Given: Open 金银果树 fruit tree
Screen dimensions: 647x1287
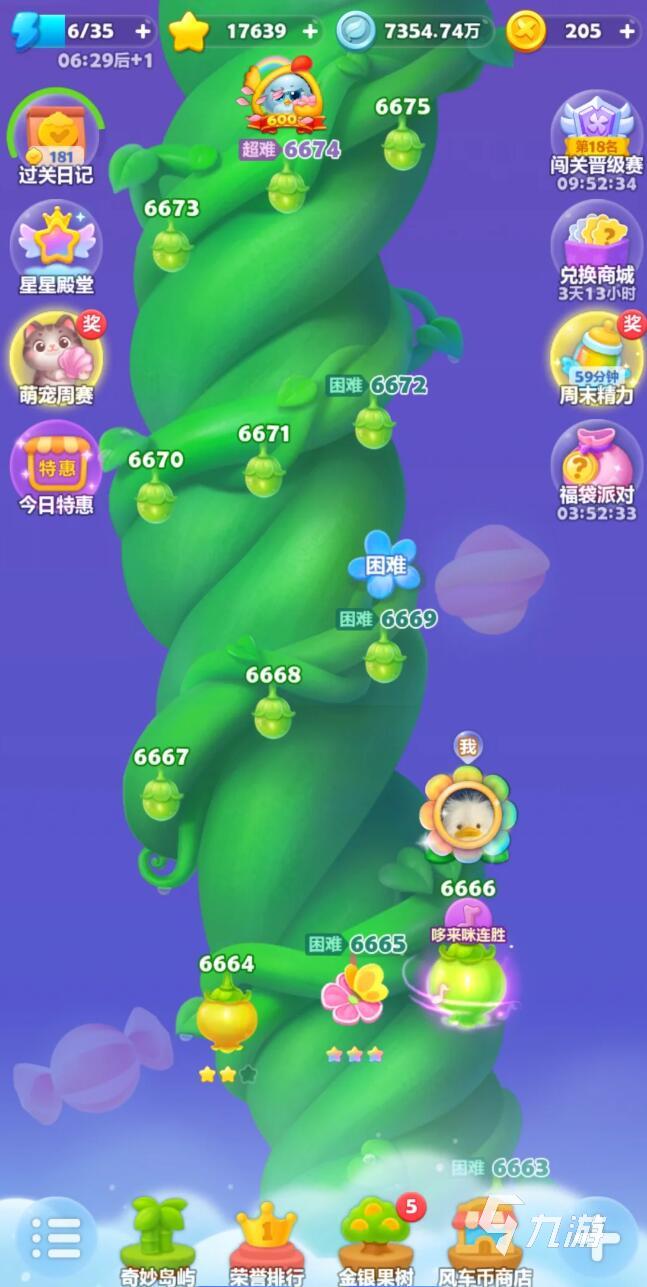Looking at the screenshot, I should pyautogui.click(x=376, y=1240).
